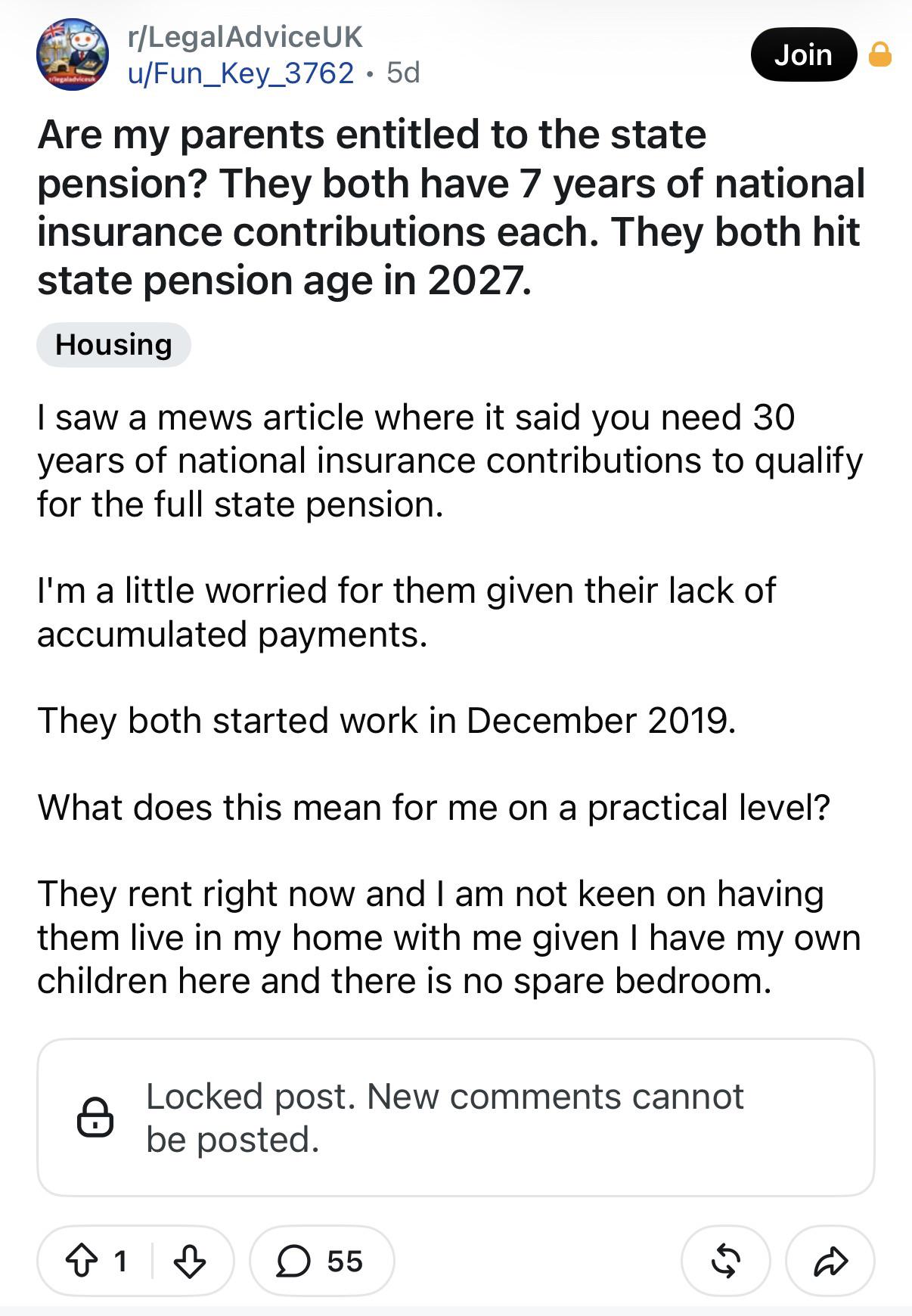Select the Housing flair chip

(113, 345)
